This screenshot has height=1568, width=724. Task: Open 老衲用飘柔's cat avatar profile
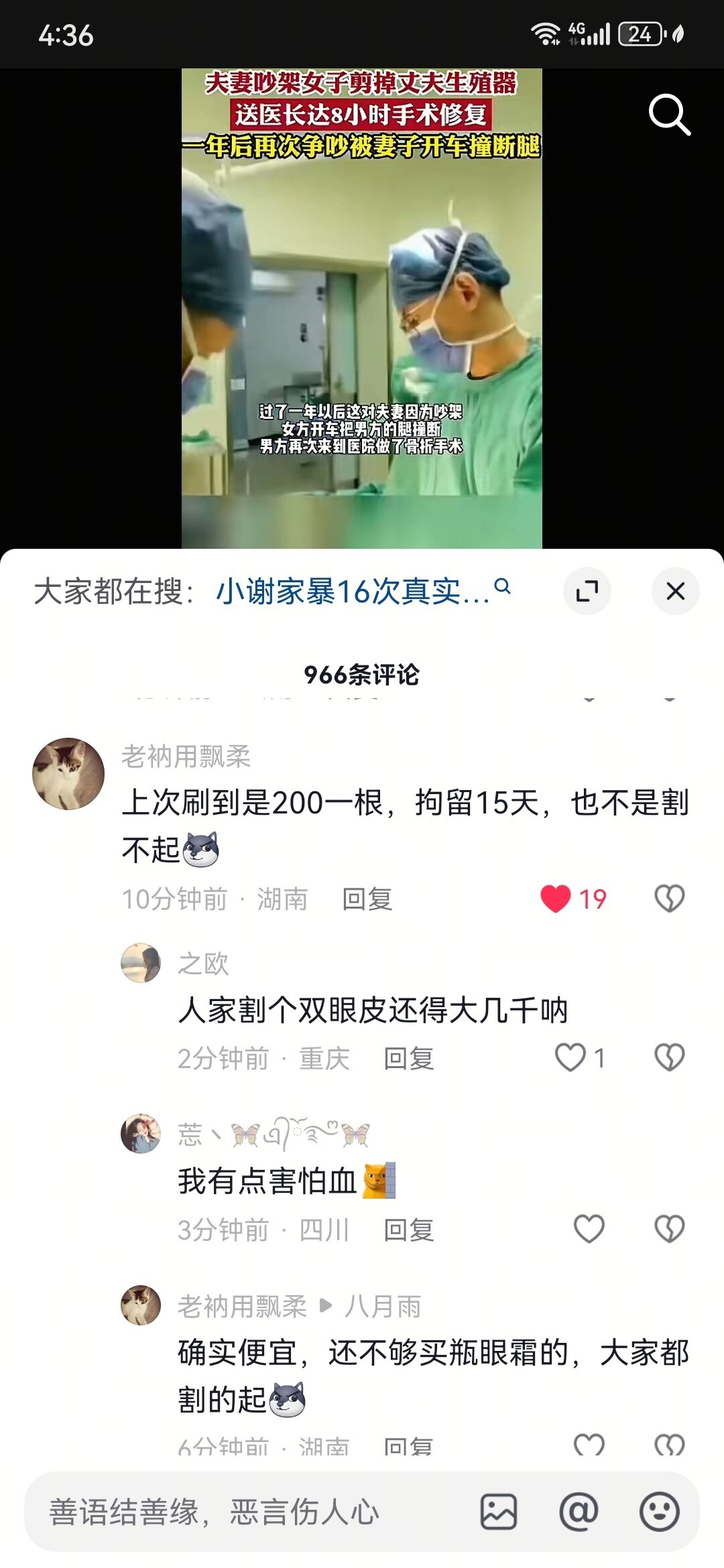[x=68, y=774]
